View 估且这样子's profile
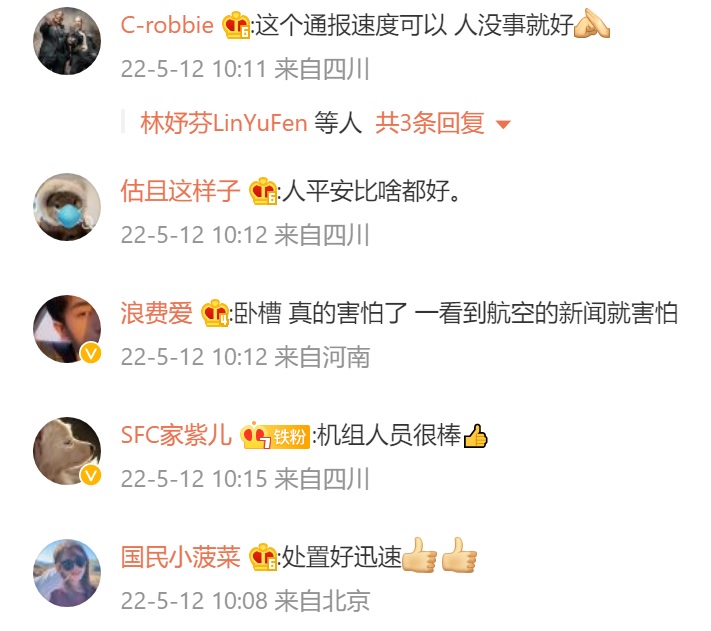Screen dimensions: 711x631 click(181, 190)
